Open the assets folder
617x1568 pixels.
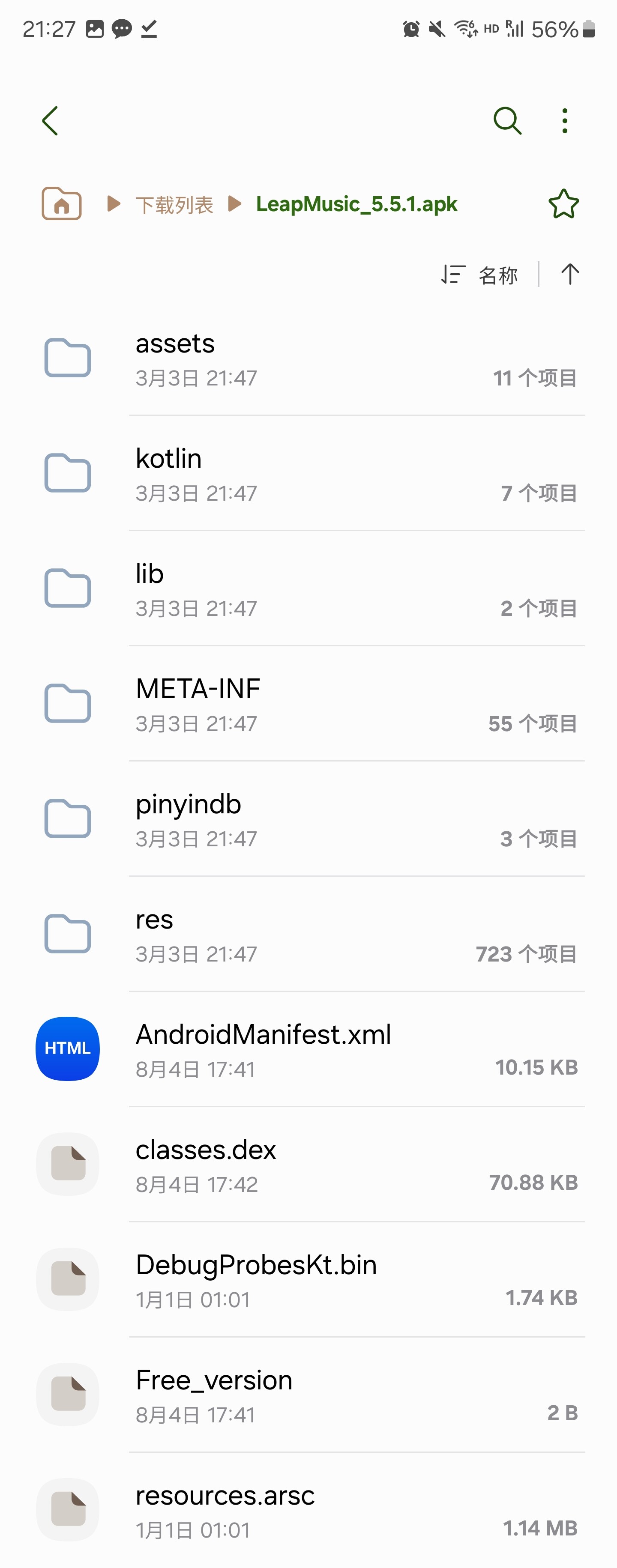coord(308,359)
